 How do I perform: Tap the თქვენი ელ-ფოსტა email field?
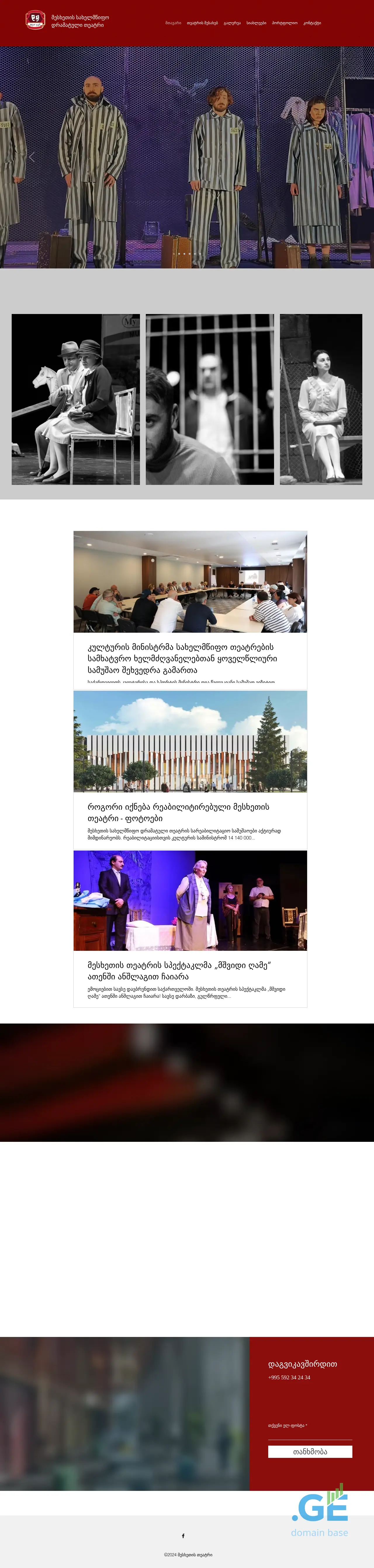point(310,1435)
